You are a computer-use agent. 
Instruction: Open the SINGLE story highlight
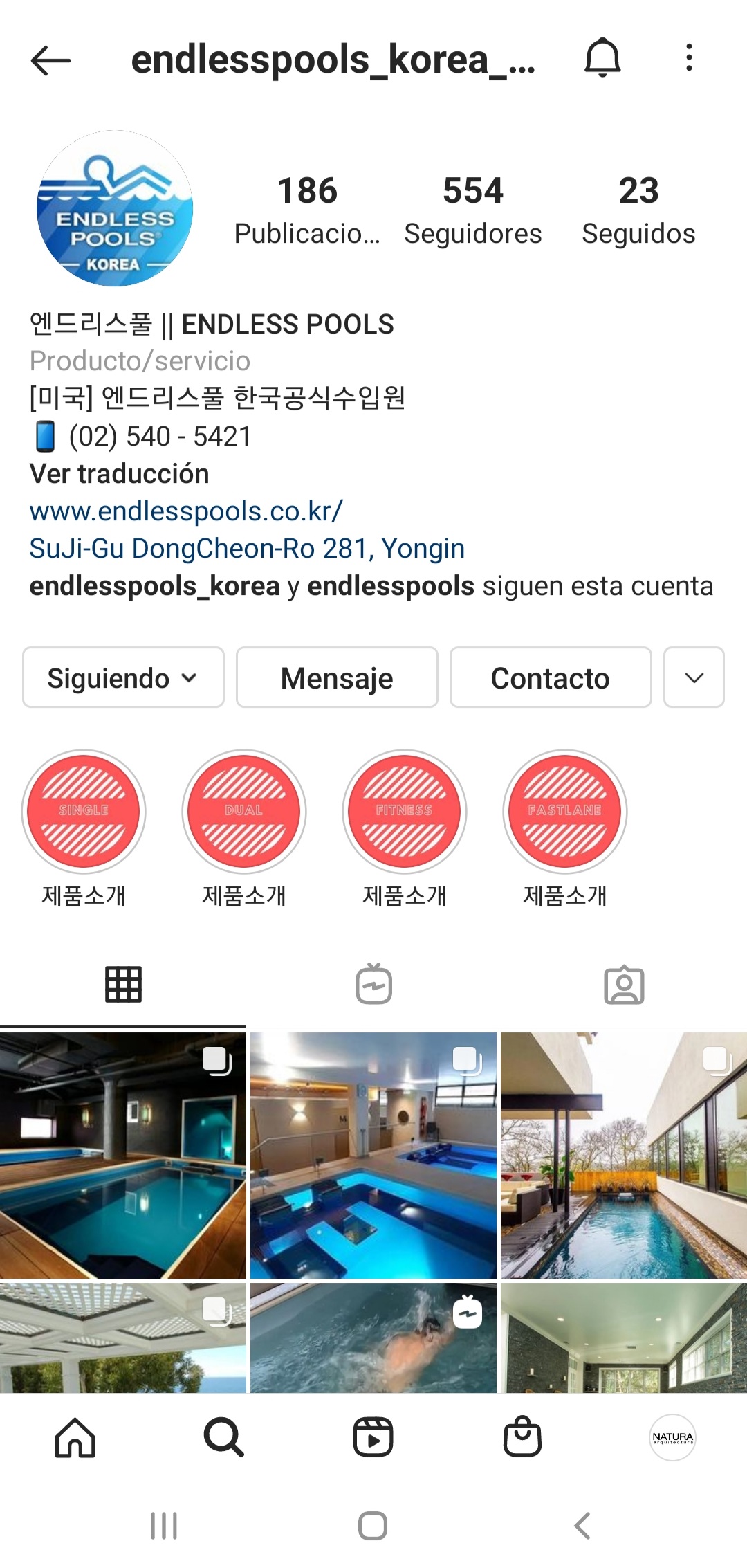tap(84, 811)
